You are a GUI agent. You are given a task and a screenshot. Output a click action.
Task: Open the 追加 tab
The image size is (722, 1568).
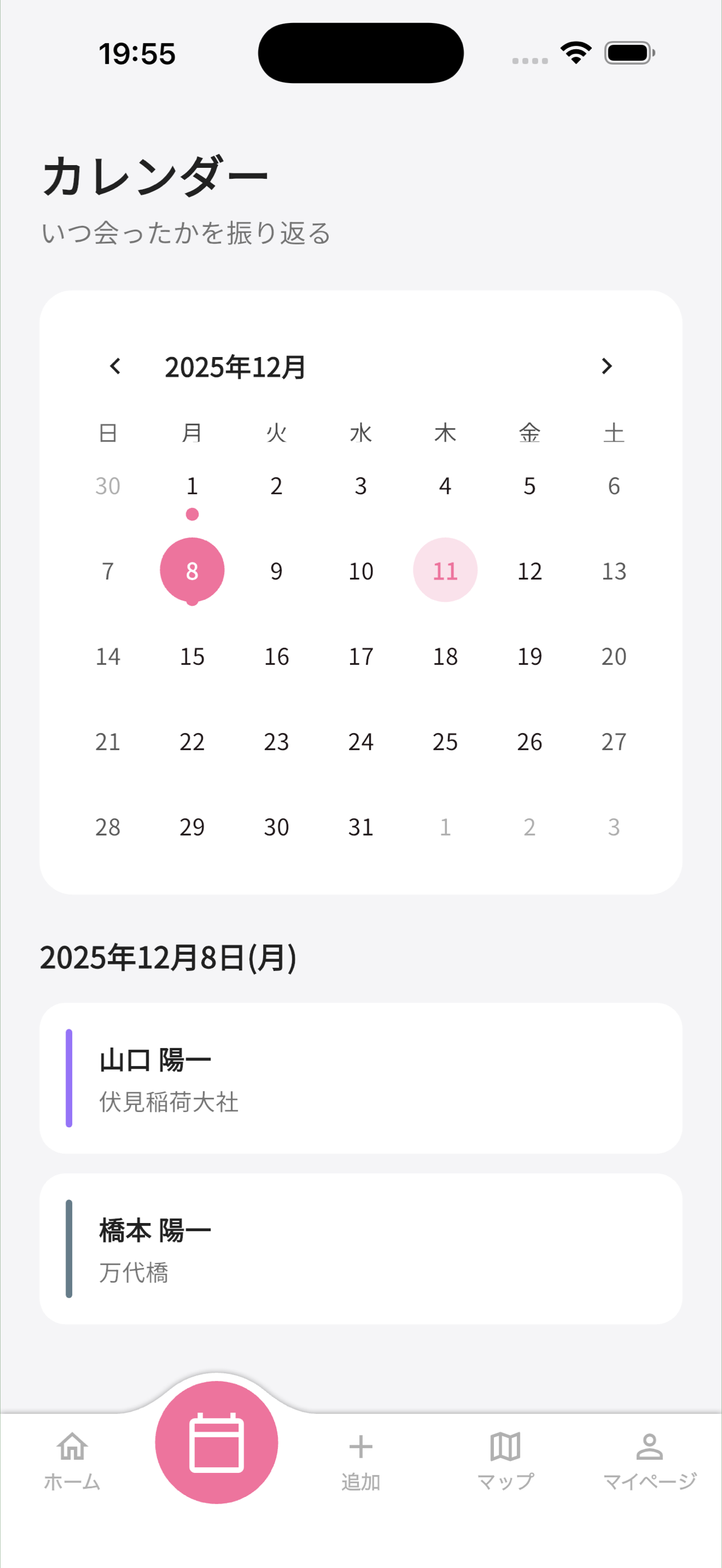pyautogui.click(x=361, y=1460)
